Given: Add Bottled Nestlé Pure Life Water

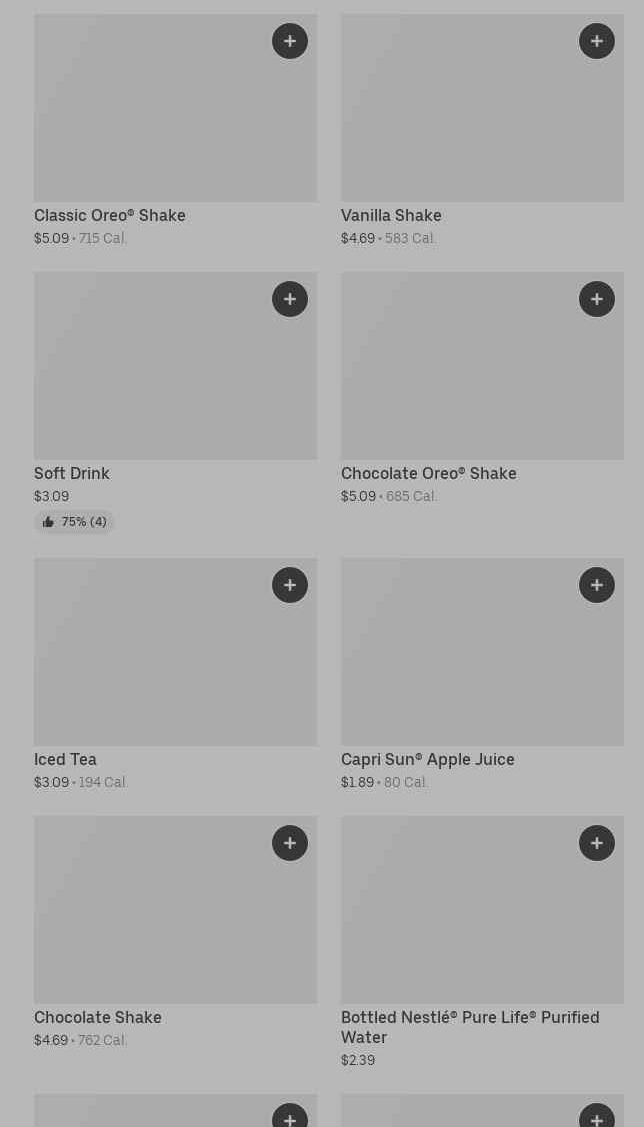Looking at the screenshot, I should pyautogui.click(x=597, y=843).
